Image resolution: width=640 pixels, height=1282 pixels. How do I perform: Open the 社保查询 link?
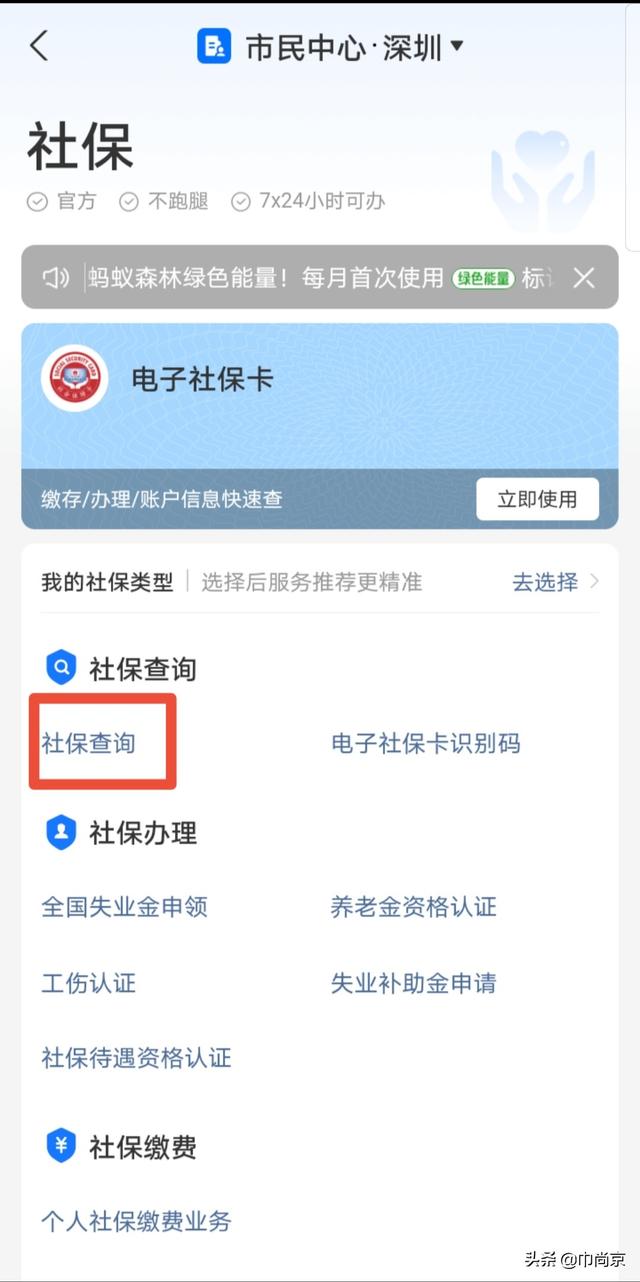88,743
